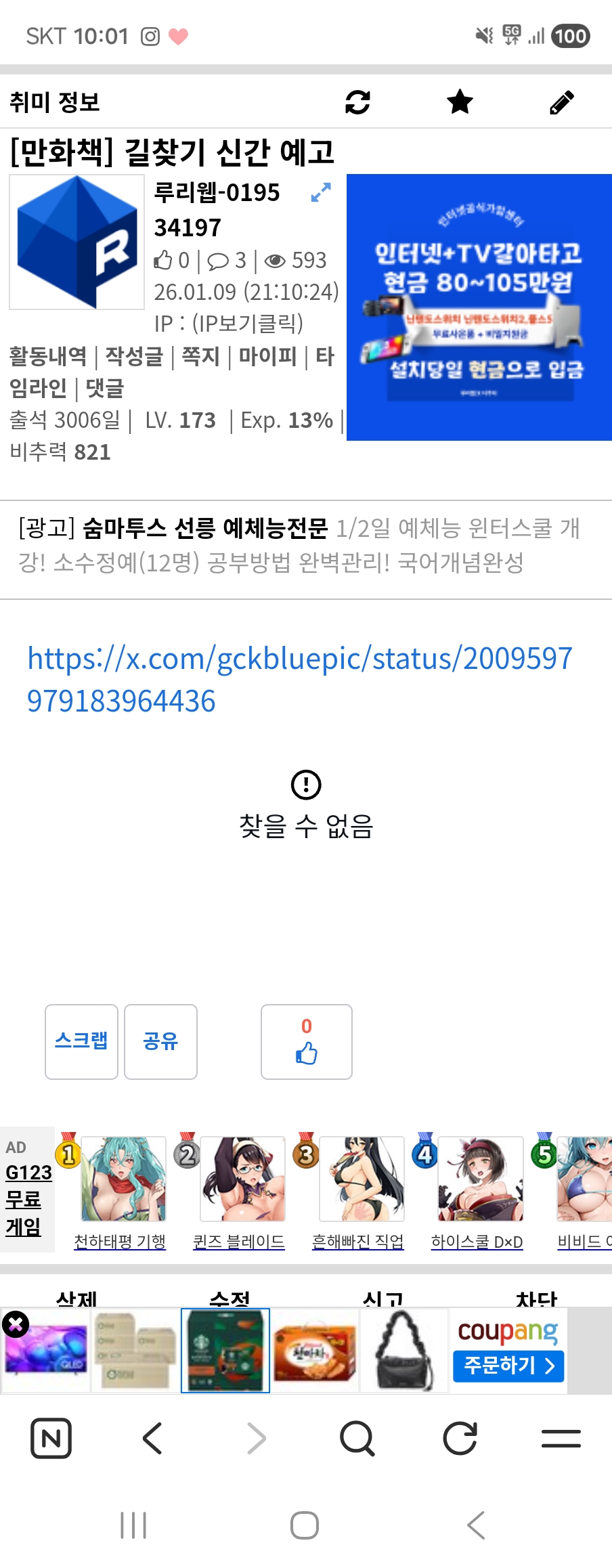The width and height of the screenshot is (612, 1568).
Task: Favorite this board with the star icon
Action: click(x=460, y=102)
